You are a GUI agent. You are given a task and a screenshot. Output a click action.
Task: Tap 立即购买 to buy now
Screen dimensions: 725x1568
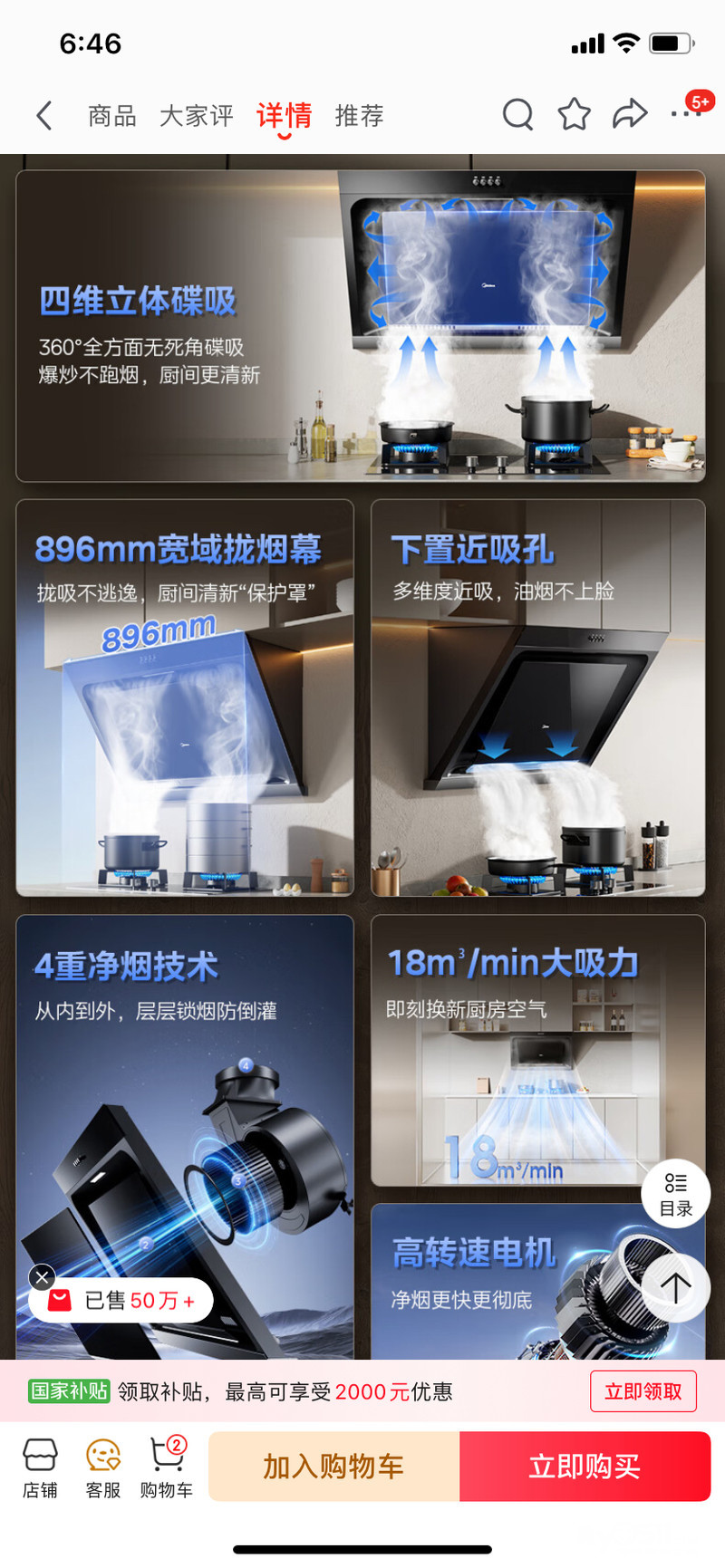point(585,1467)
